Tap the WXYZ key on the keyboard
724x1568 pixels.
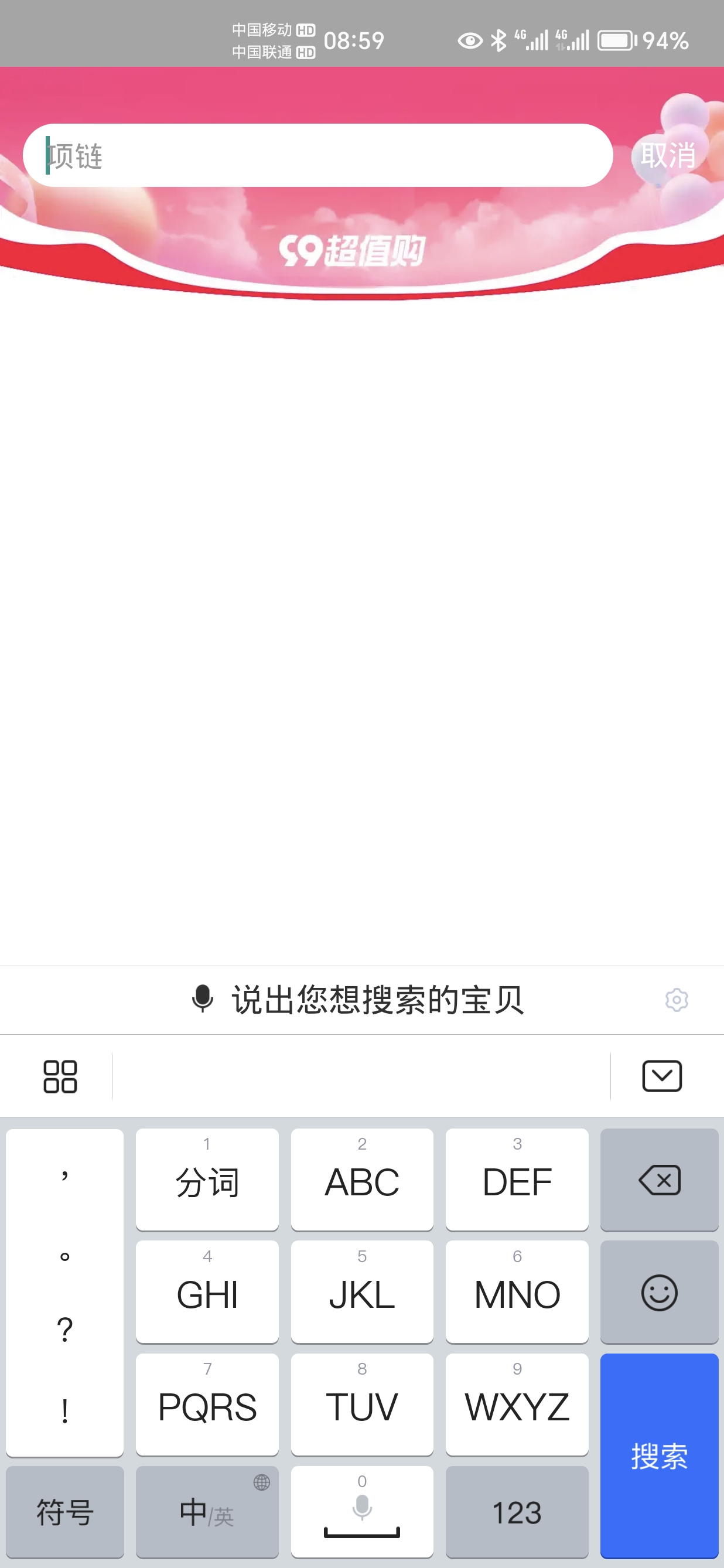point(517,1405)
